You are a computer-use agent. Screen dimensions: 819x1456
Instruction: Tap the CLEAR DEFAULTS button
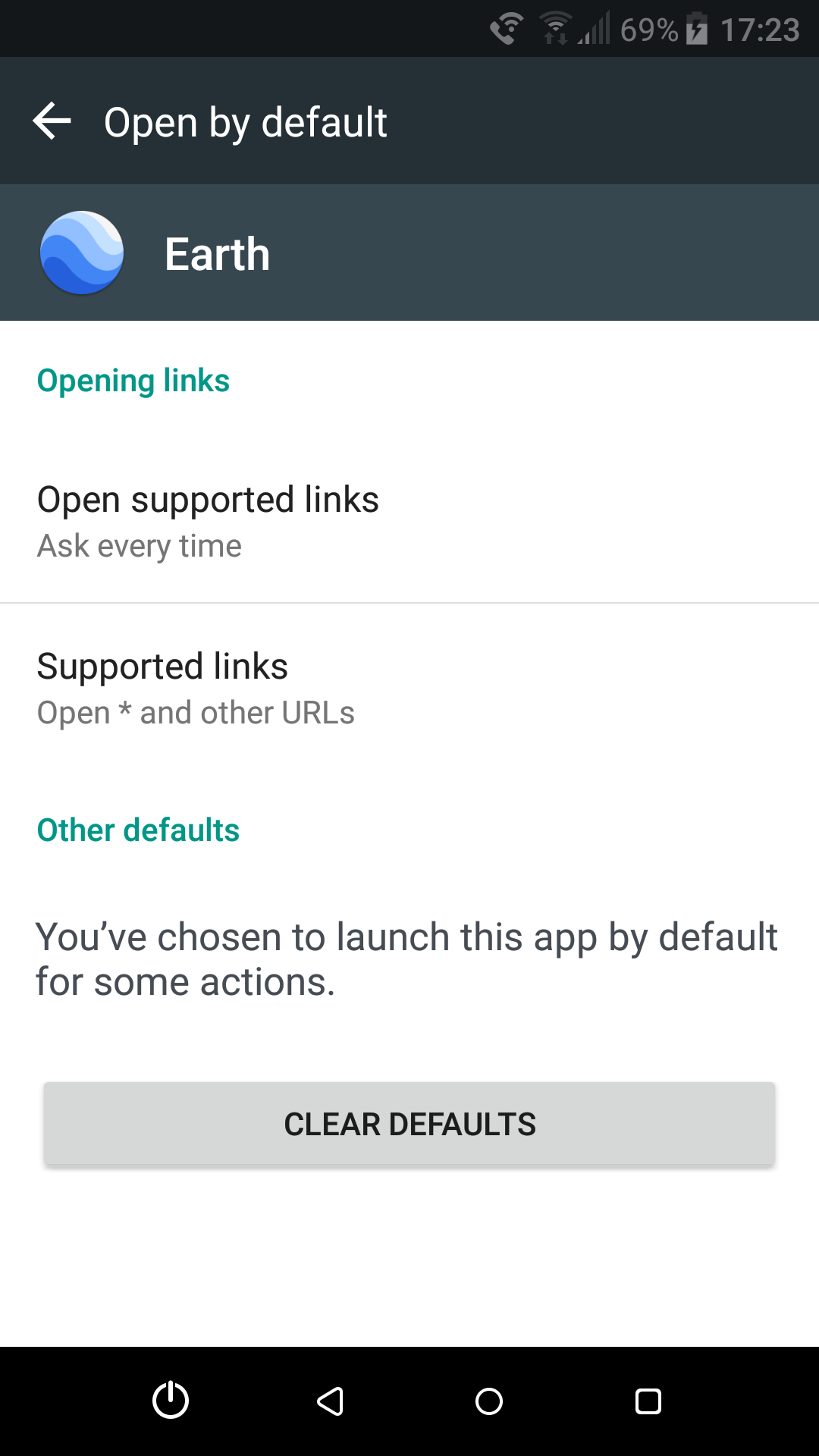coord(409,1123)
